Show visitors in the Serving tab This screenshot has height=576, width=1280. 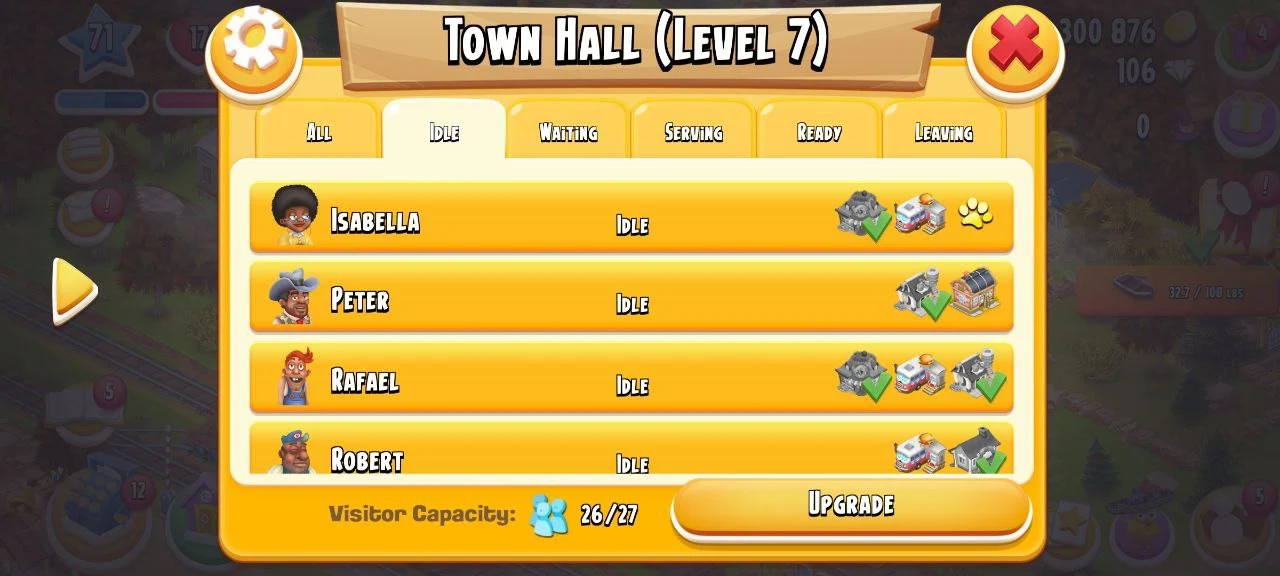click(693, 132)
